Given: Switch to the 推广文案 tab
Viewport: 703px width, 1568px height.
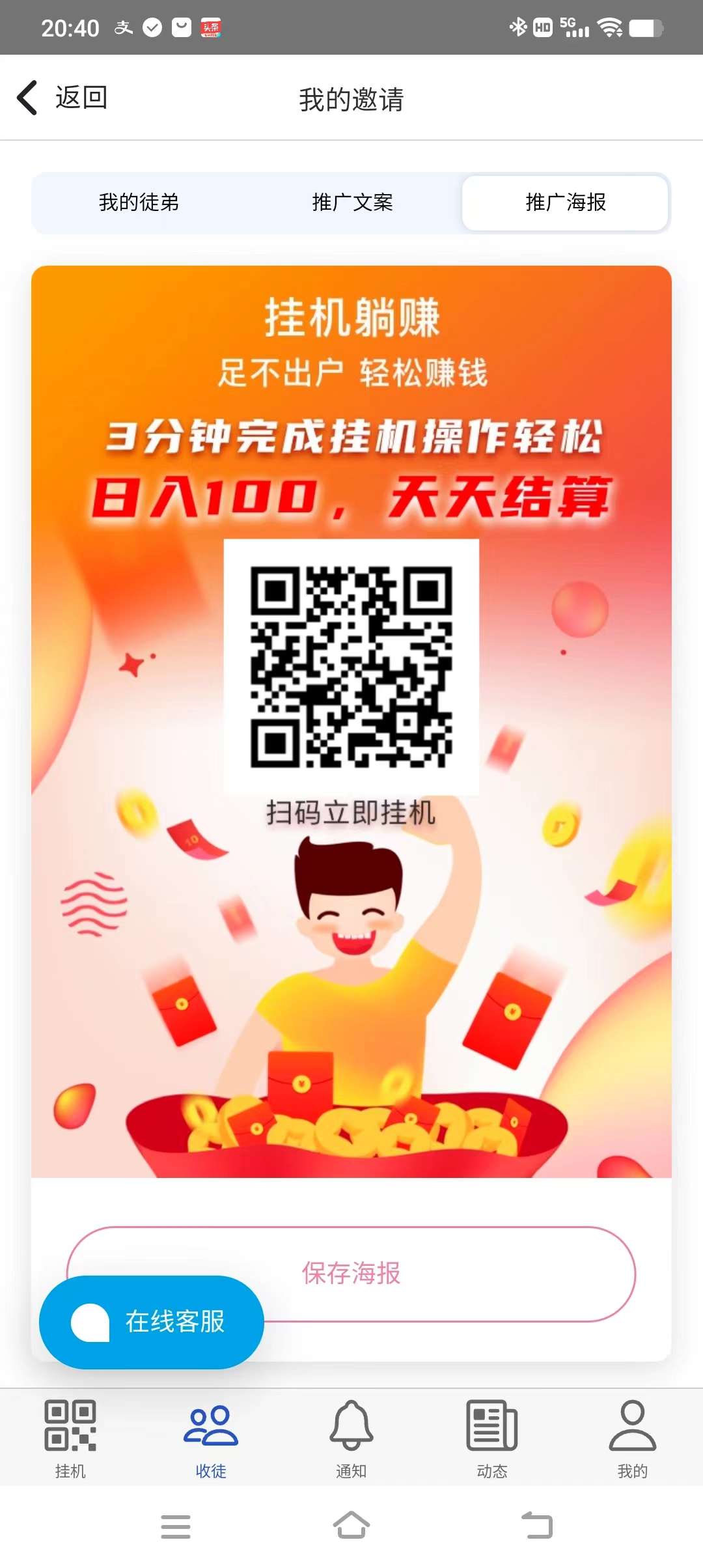Looking at the screenshot, I should (x=352, y=203).
